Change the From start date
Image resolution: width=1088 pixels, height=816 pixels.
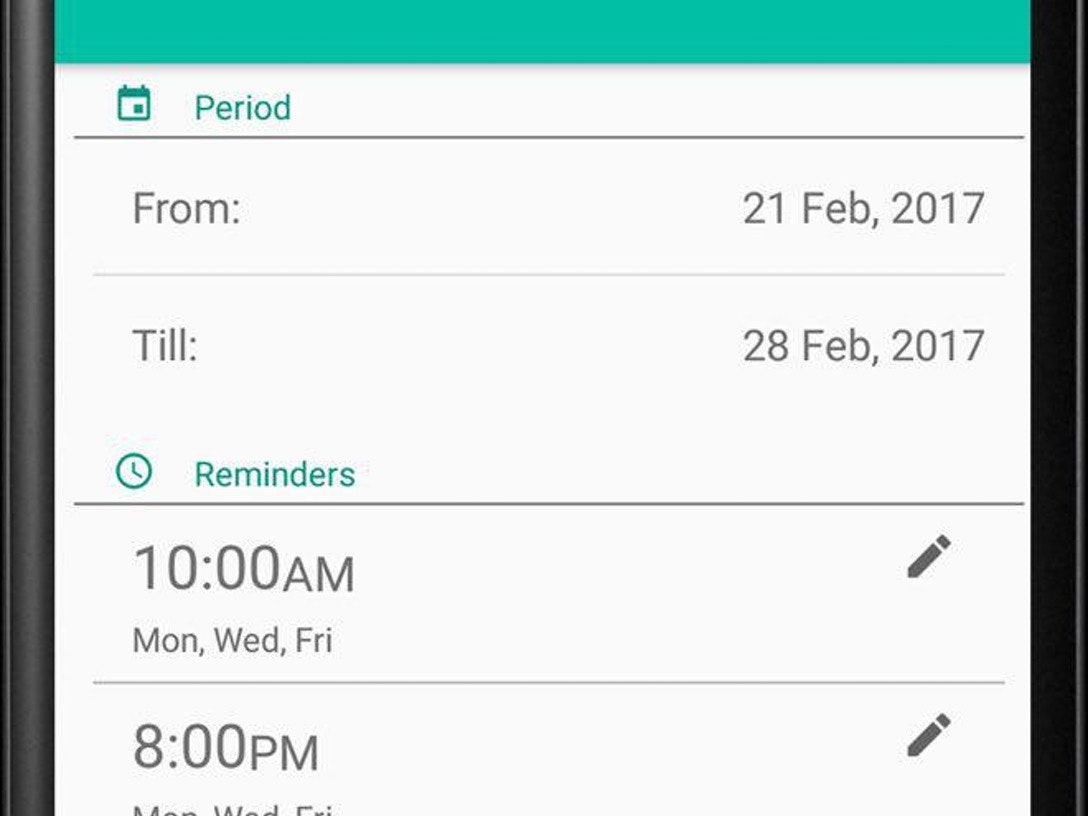[862, 209]
